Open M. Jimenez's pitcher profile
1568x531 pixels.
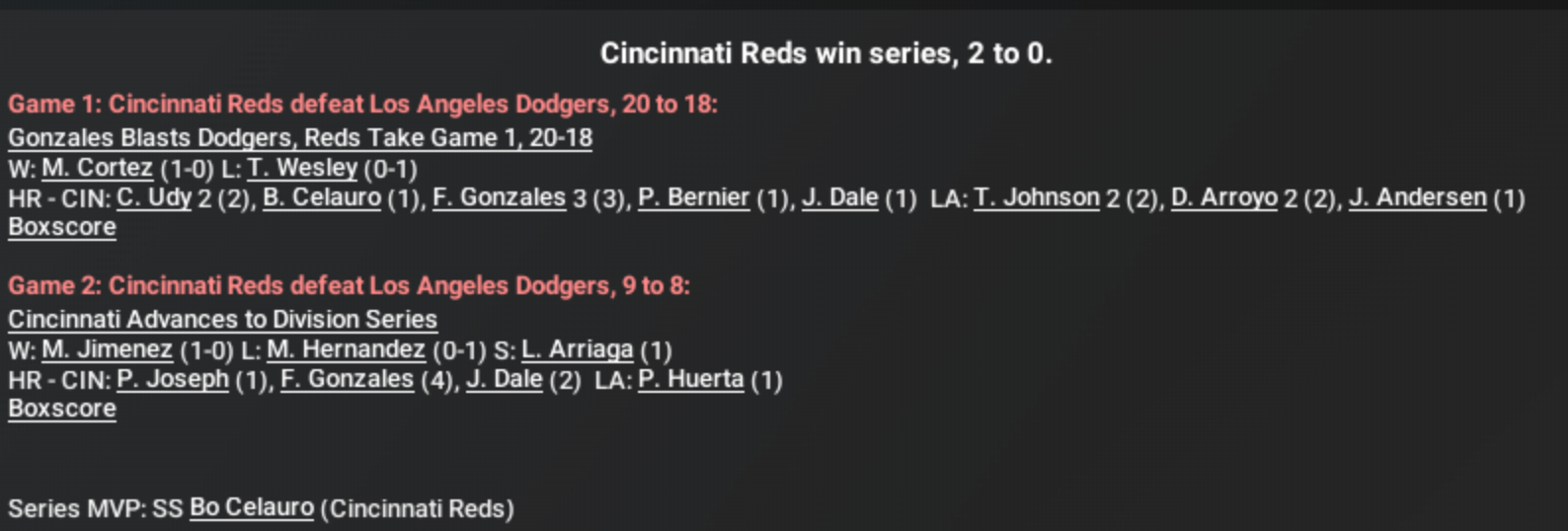click(x=107, y=350)
